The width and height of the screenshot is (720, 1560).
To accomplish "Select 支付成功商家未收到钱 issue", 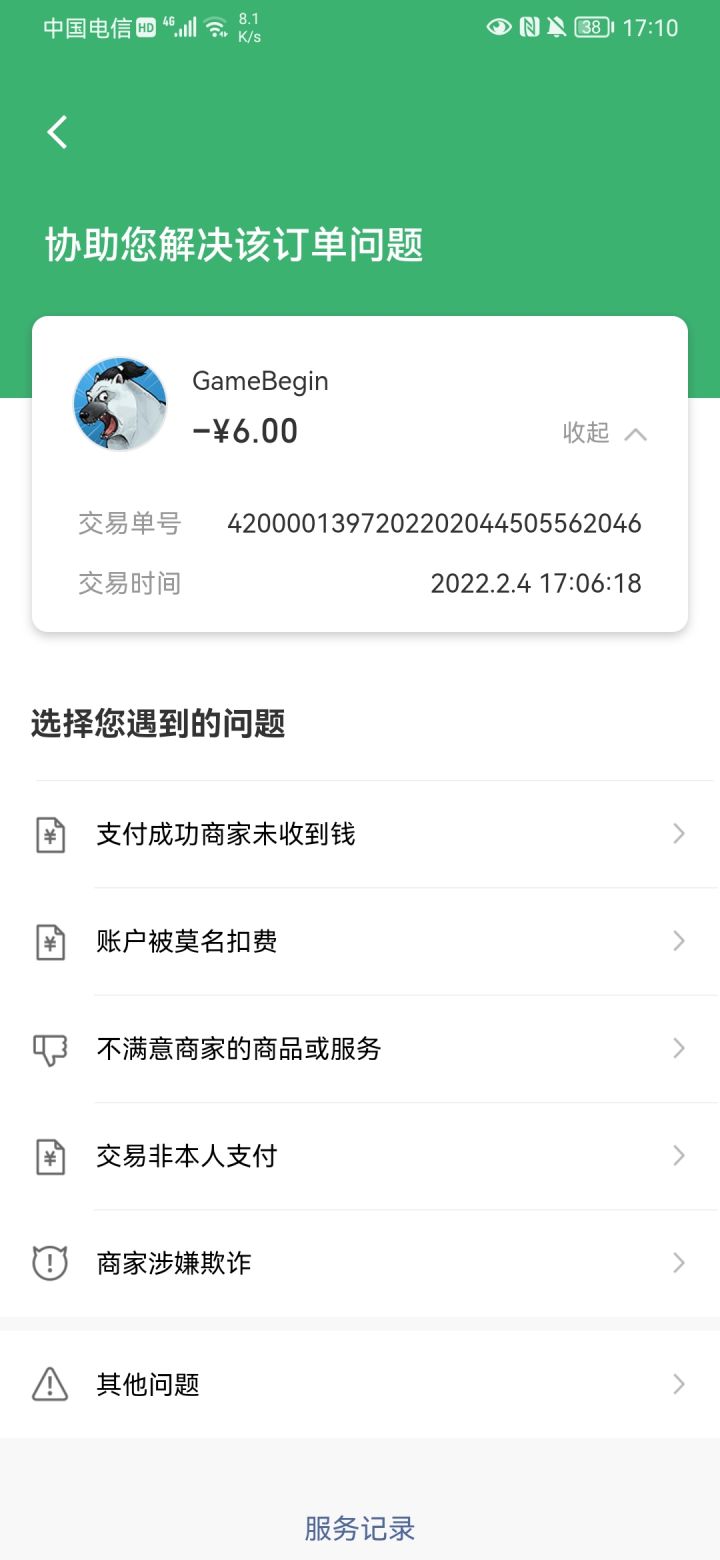I will pyautogui.click(x=360, y=834).
